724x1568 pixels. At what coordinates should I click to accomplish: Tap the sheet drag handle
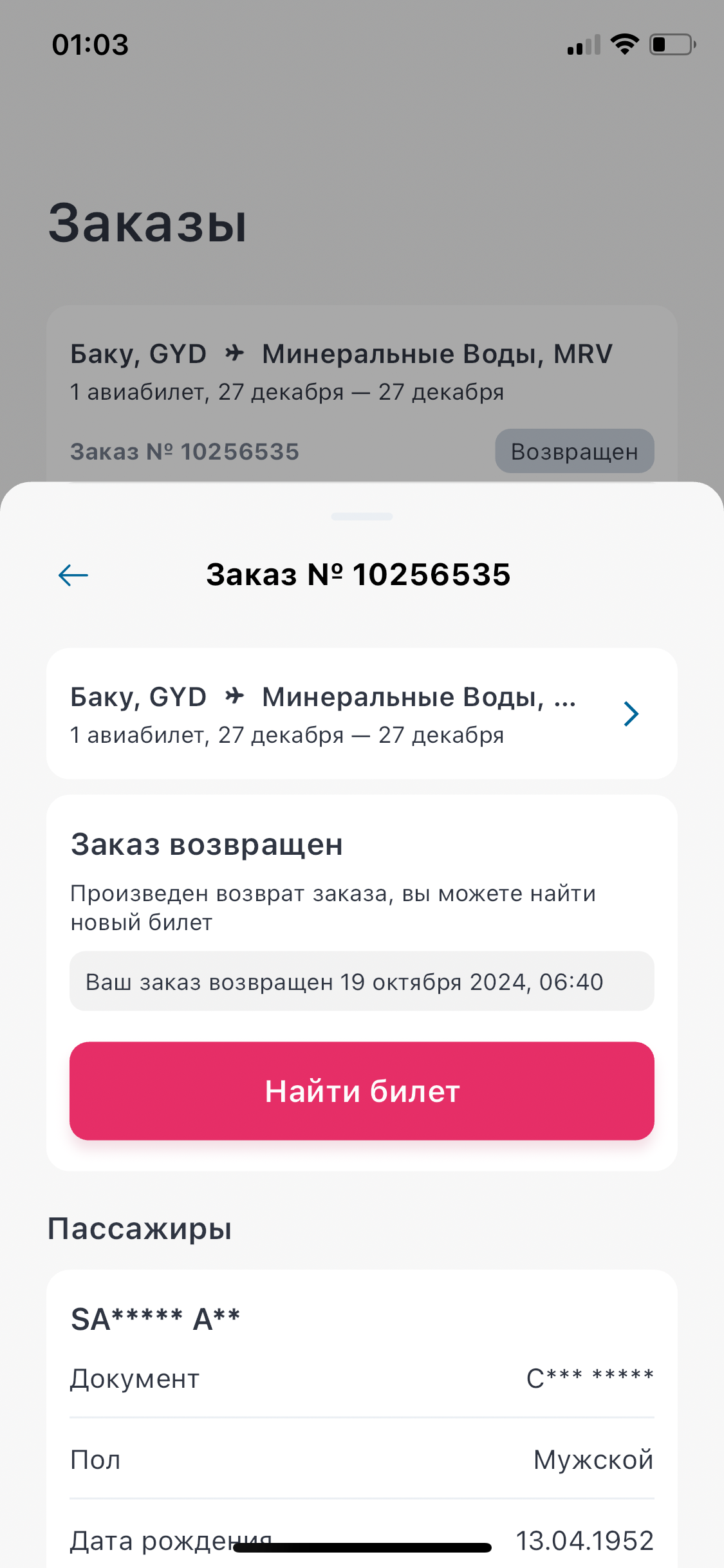tap(362, 516)
